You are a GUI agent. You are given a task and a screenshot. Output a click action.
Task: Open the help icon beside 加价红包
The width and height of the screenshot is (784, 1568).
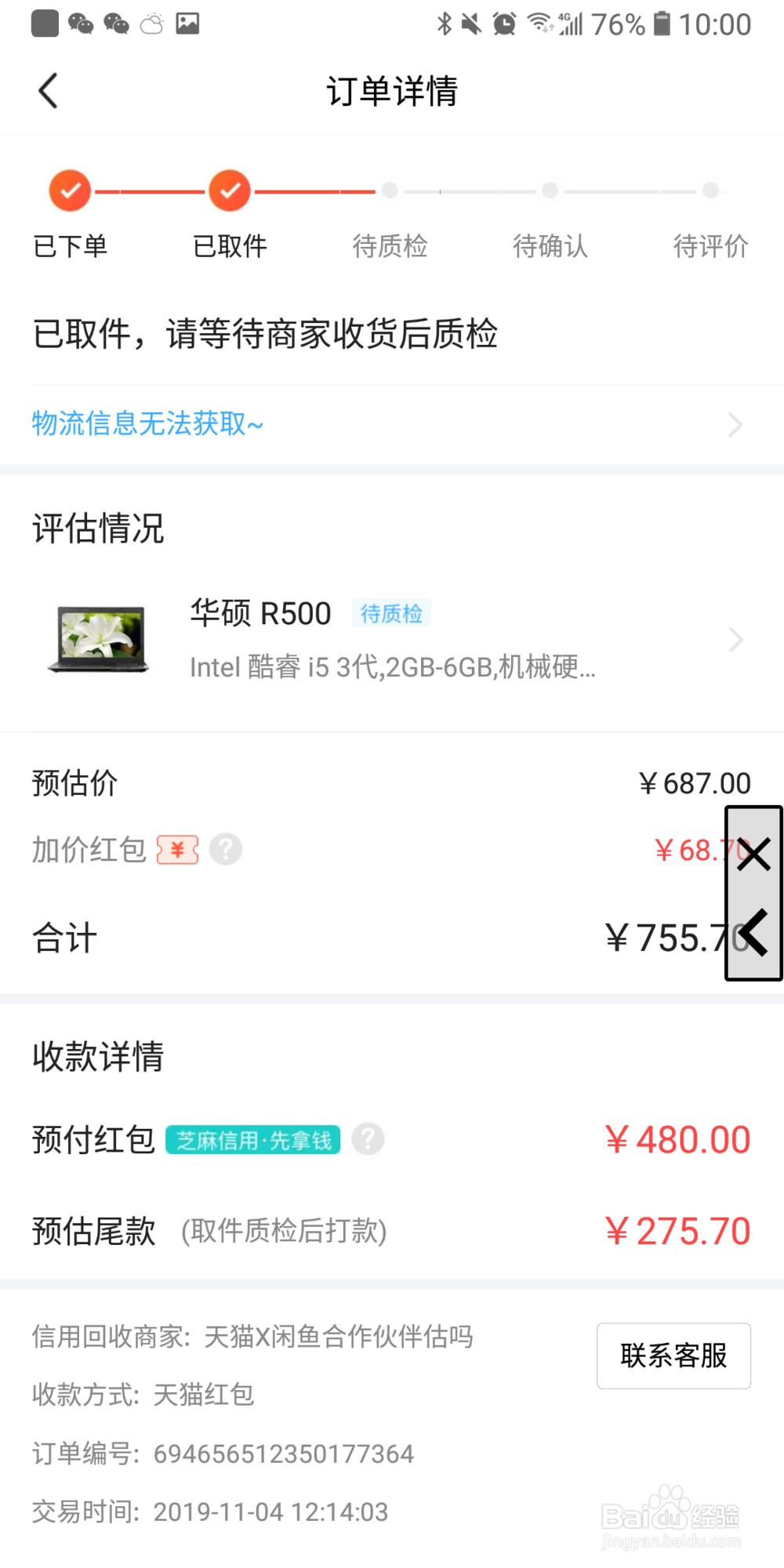tap(227, 849)
